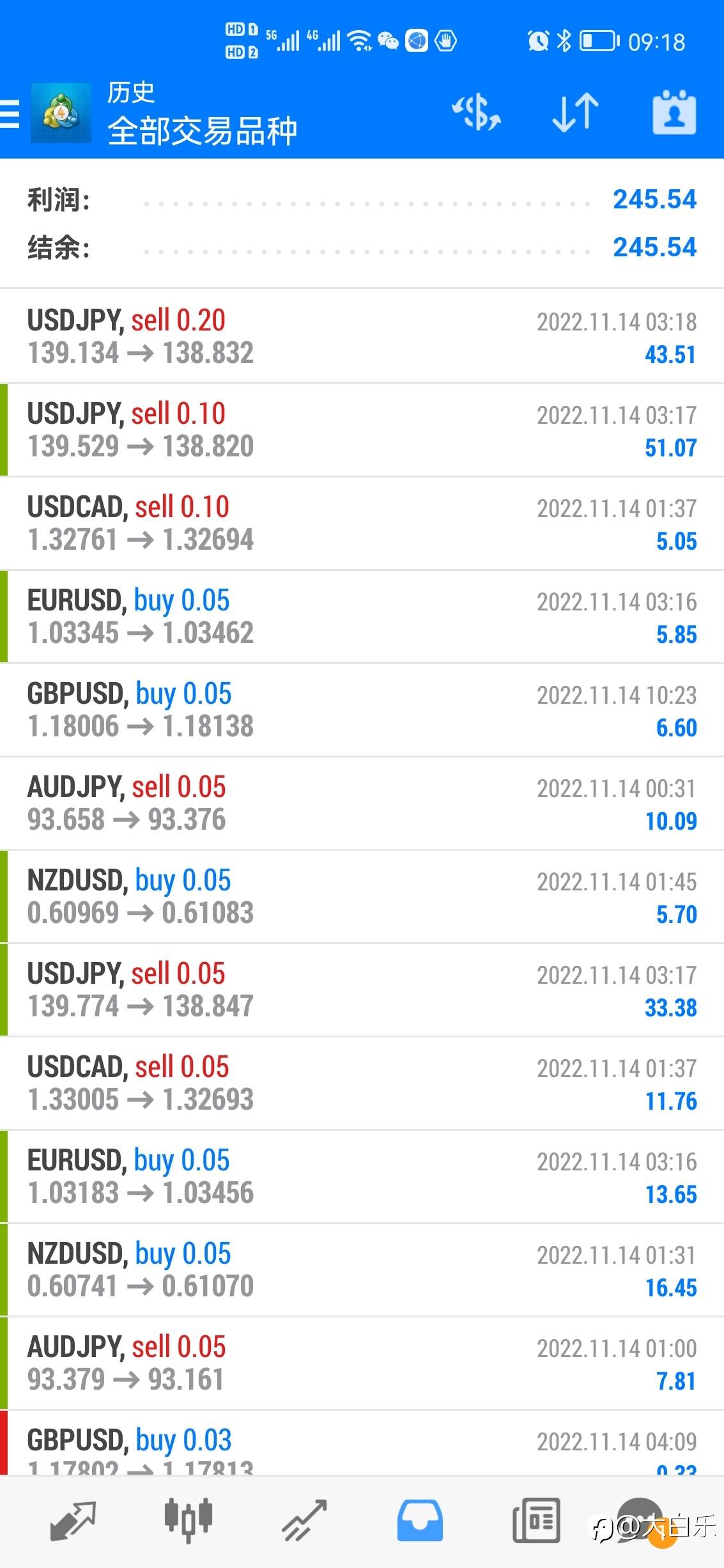Switch to the trade tab

tap(304, 1521)
